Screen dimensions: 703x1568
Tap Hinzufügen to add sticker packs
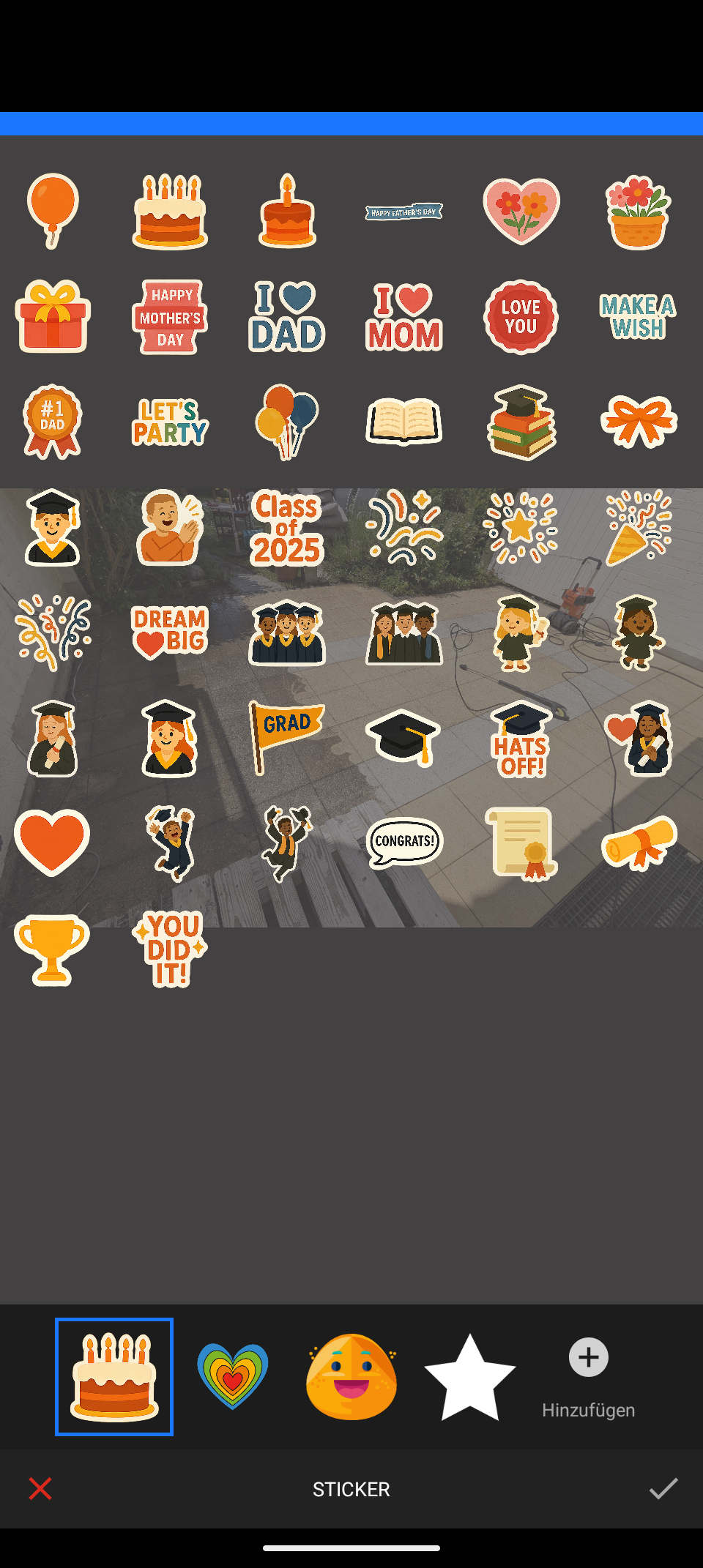coord(588,1376)
